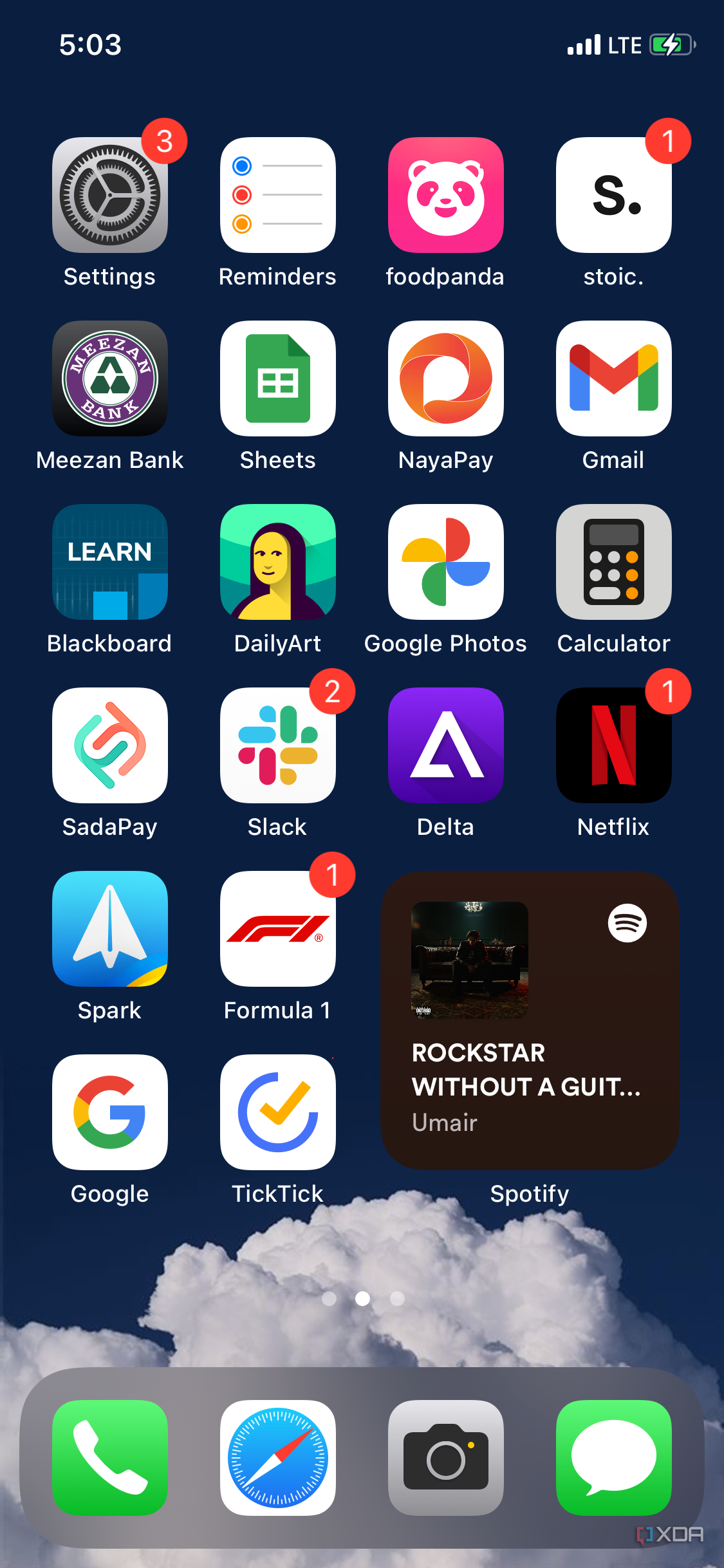Screen dimensions: 724x1568
Task: Tap the third home screen page dot
Action: 396,1299
